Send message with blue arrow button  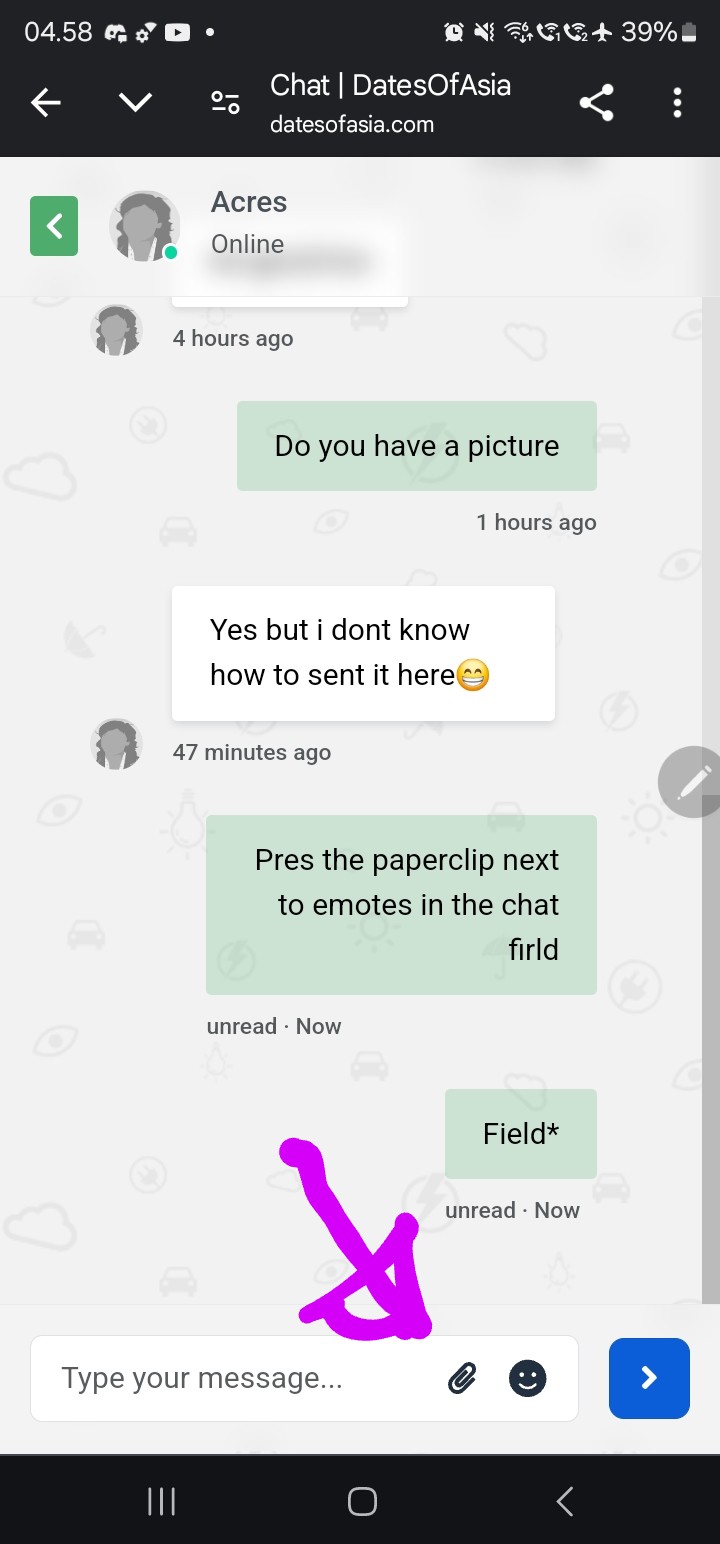point(649,1378)
